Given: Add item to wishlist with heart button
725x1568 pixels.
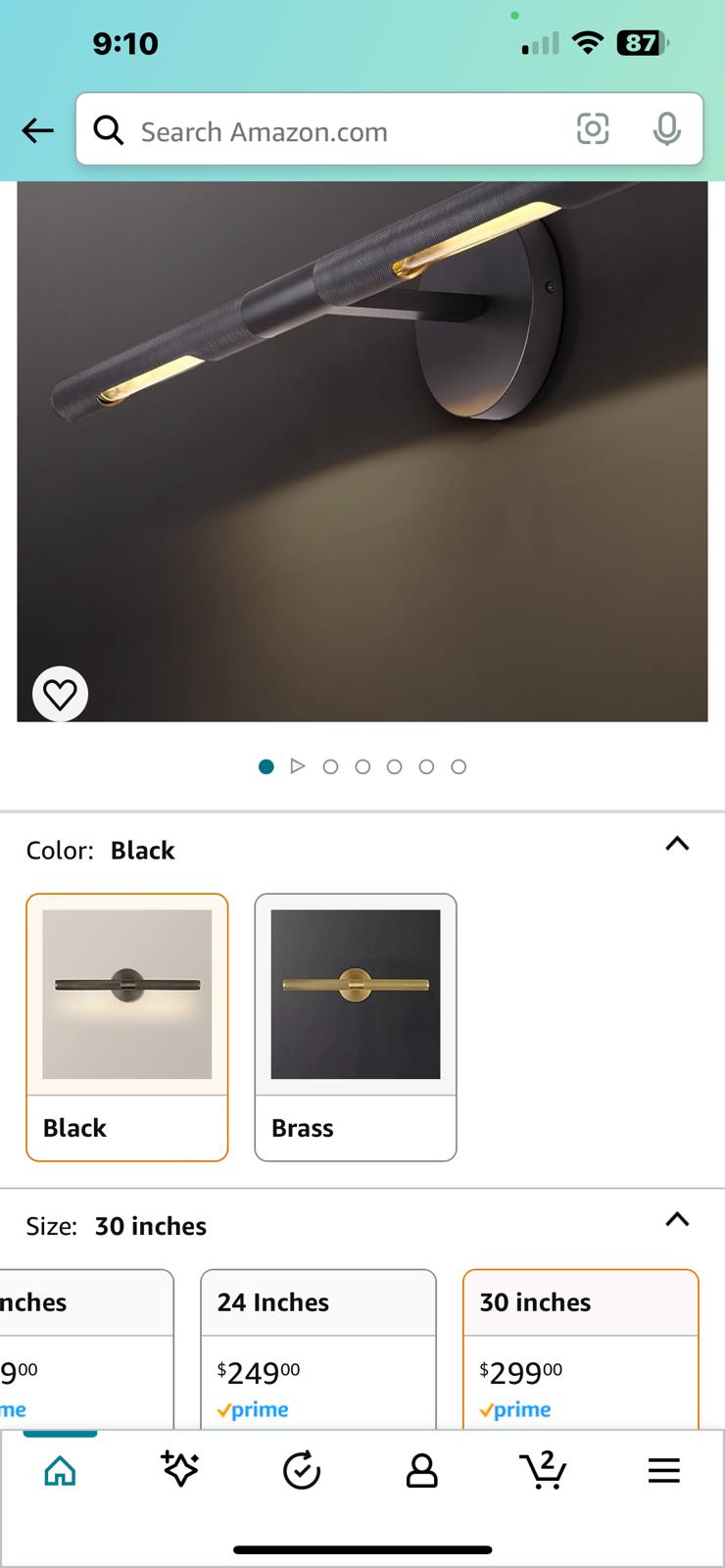Looking at the screenshot, I should pyautogui.click(x=59, y=694).
